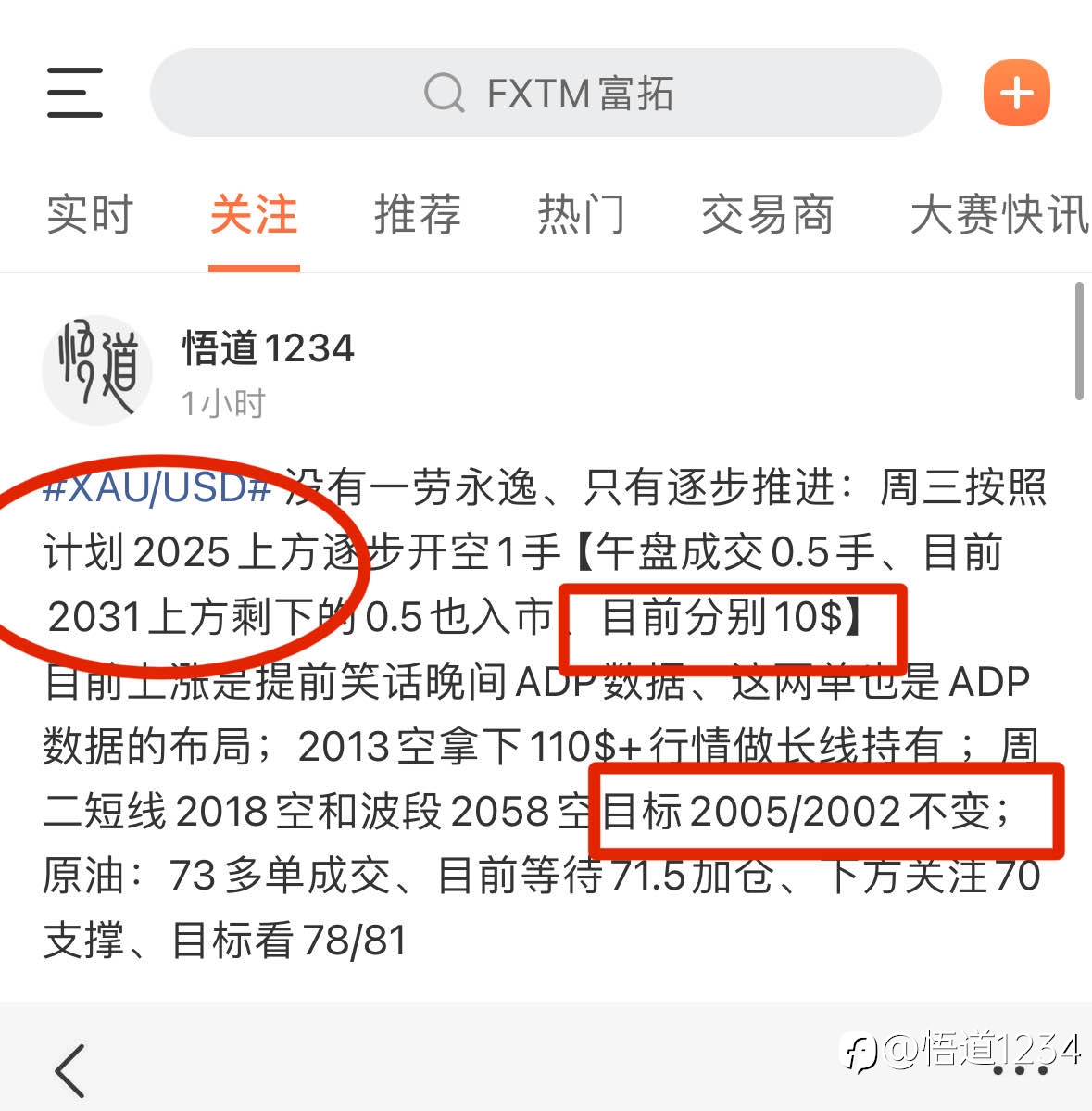1092x1111 pixels.
Task: Go back with the bottom arrow
Action: [70, 1070]
